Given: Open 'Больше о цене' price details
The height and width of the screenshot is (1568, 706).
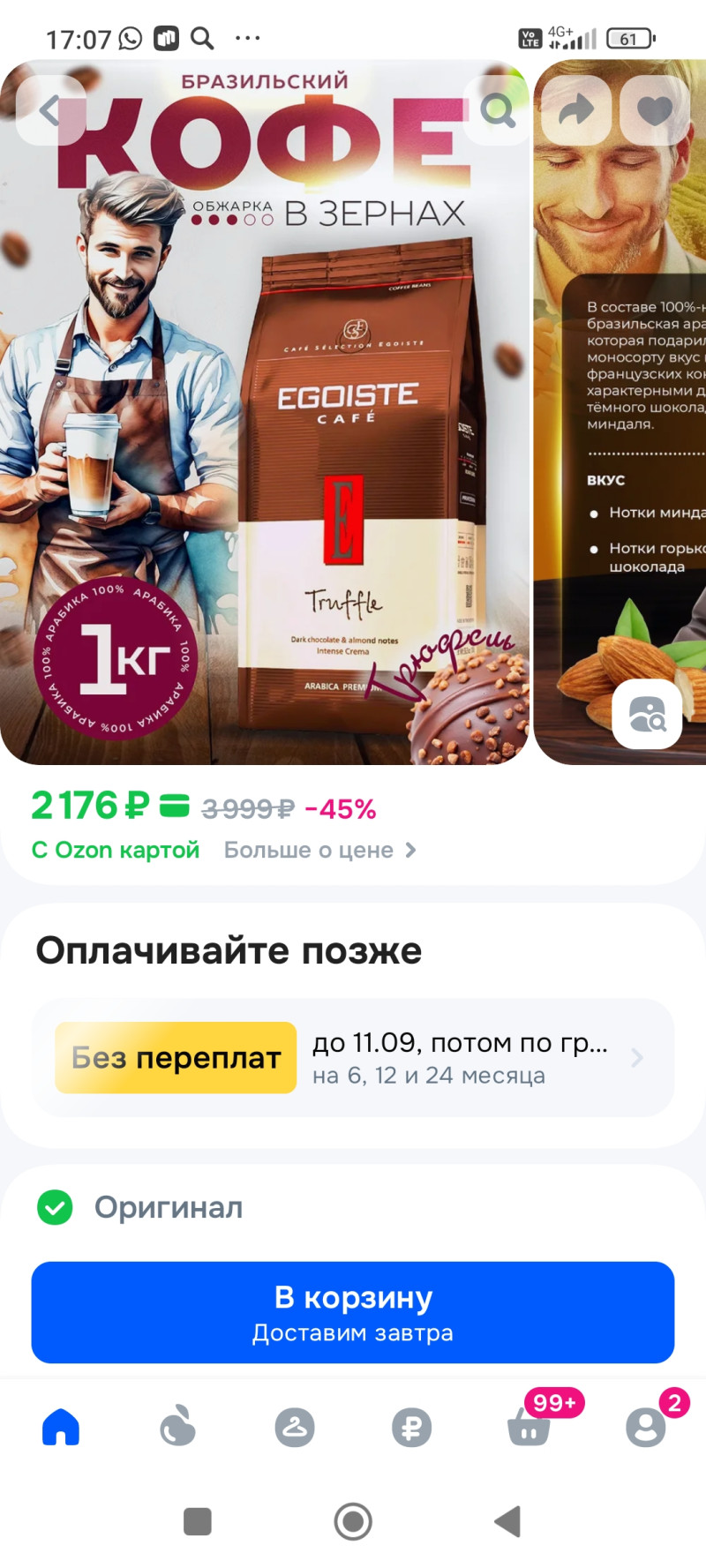Looking at the screenshot, I should (319, 850).
